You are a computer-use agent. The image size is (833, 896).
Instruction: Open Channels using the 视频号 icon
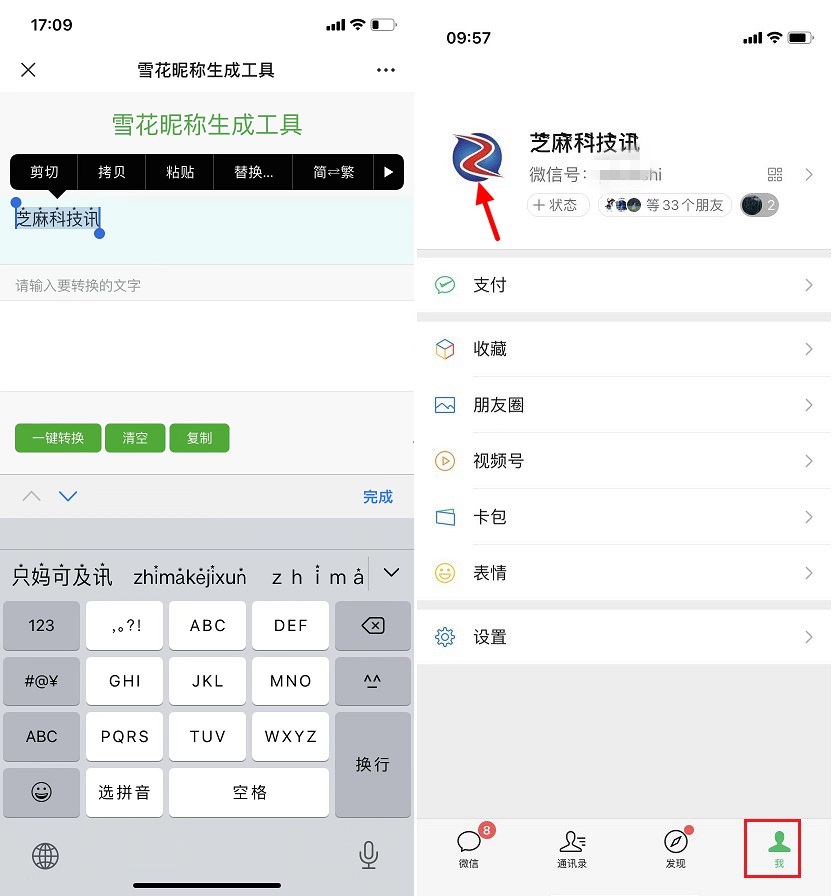click(445, 461)
